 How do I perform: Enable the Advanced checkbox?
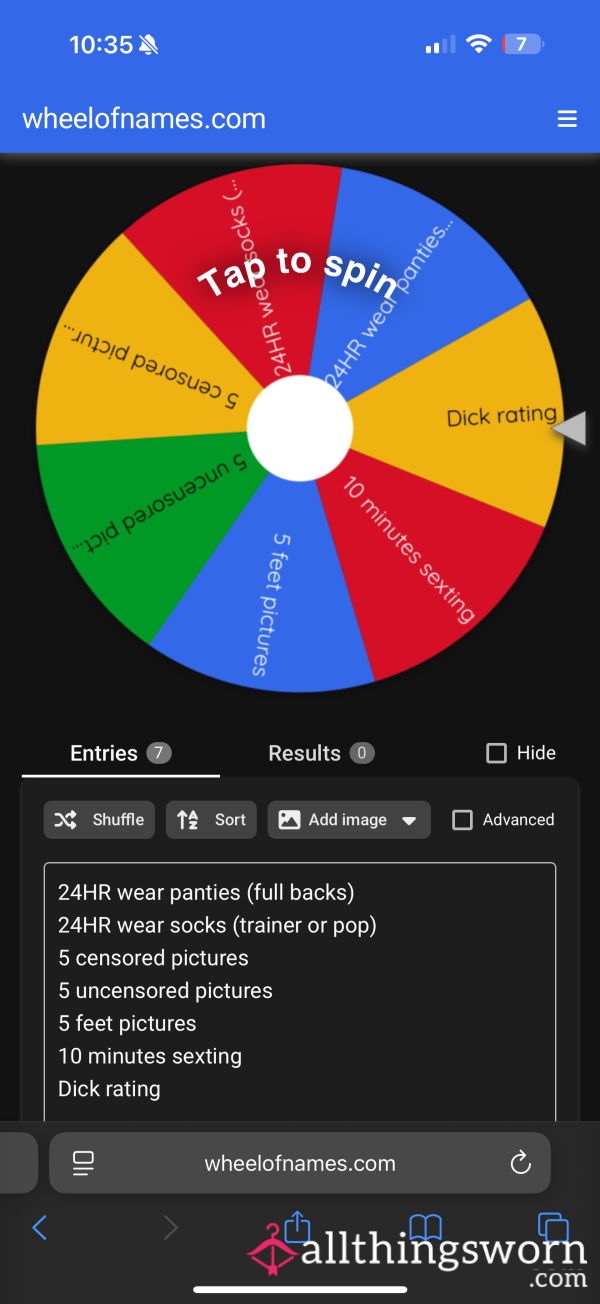[462, 820]
